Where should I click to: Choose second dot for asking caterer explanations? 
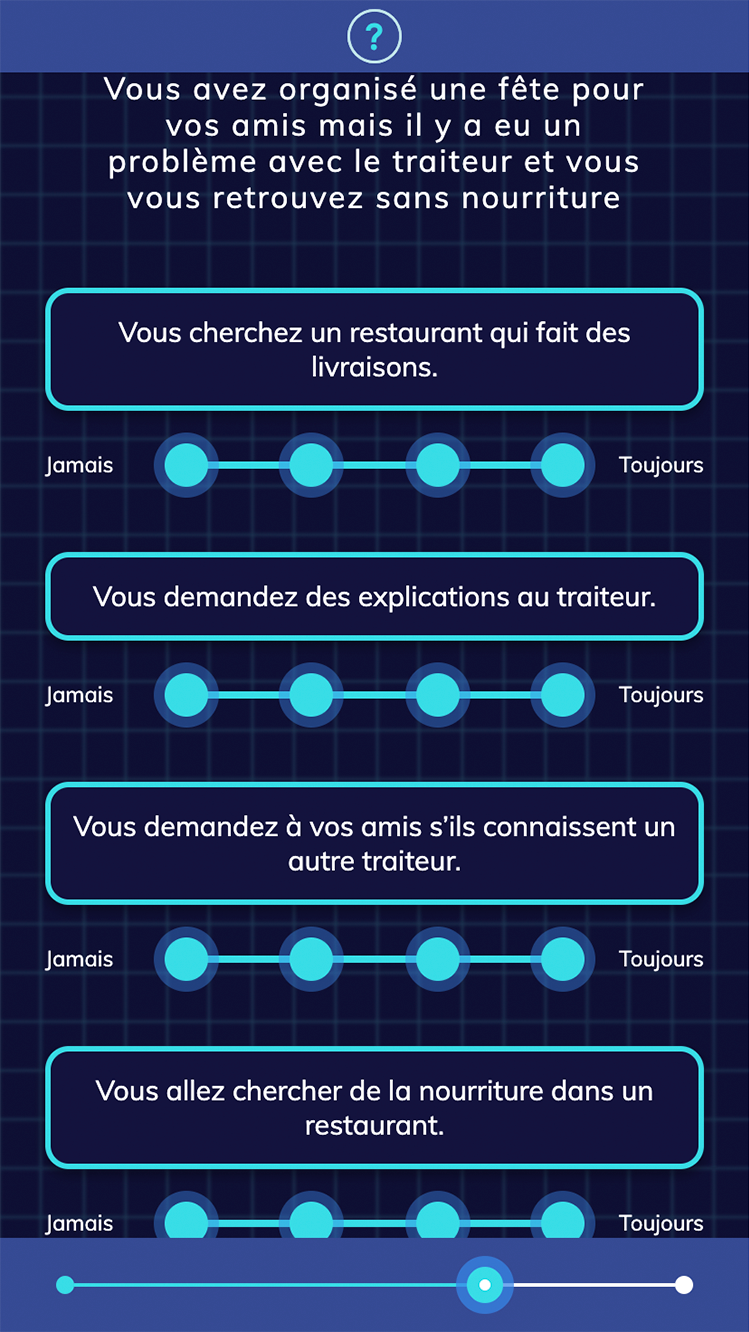pos(311,695)
